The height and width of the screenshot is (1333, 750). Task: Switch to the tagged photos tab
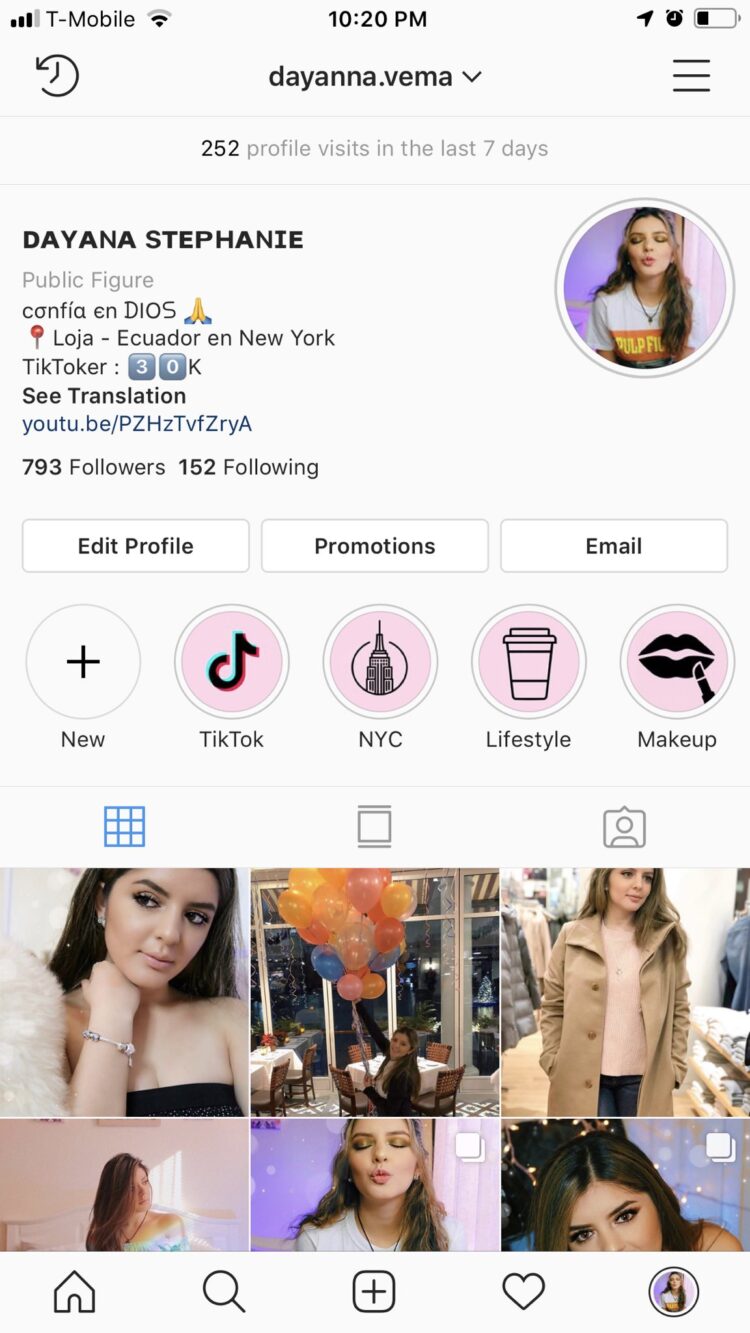coord(624,827)
